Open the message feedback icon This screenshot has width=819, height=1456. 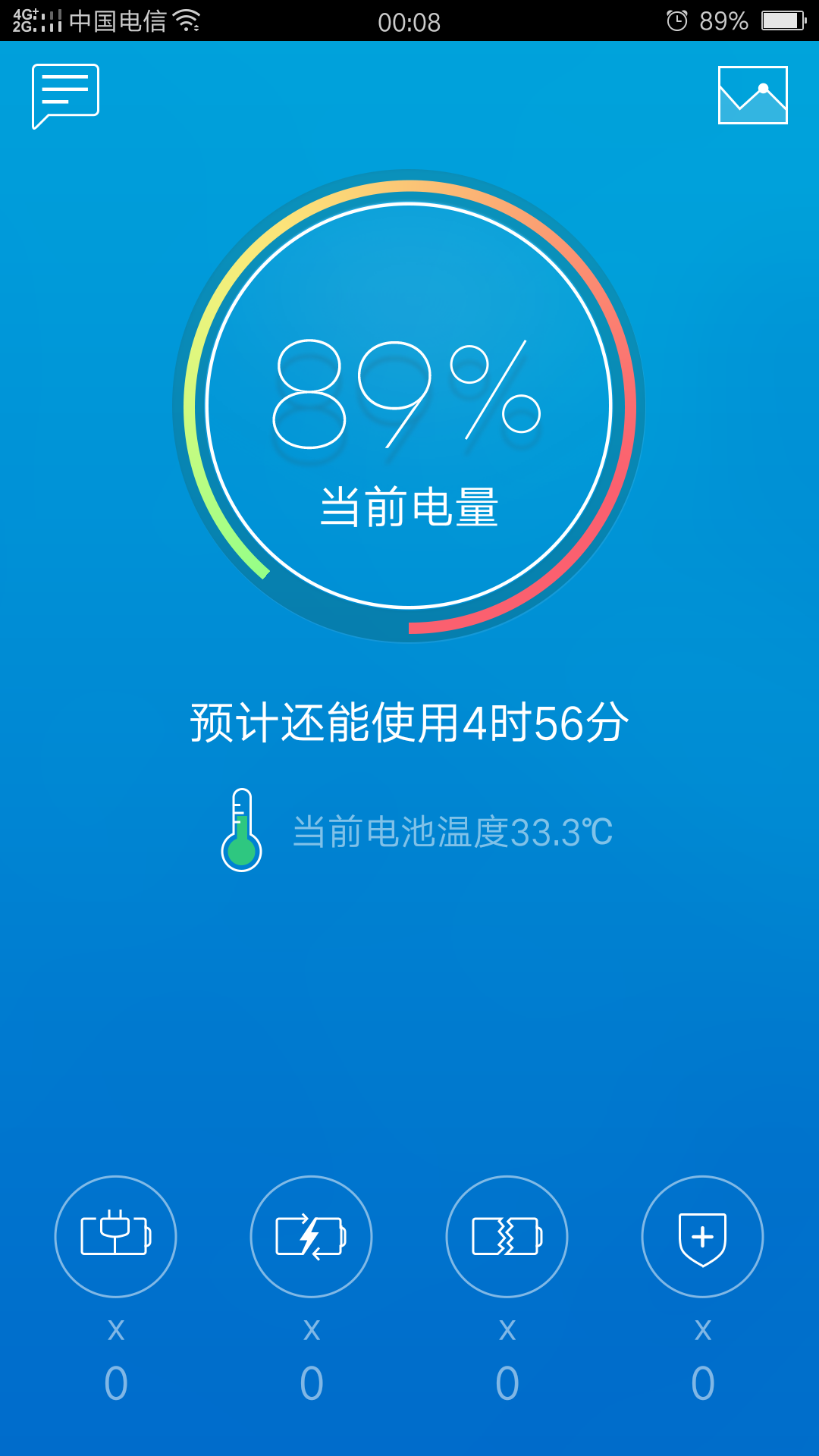tap(66, 95)
